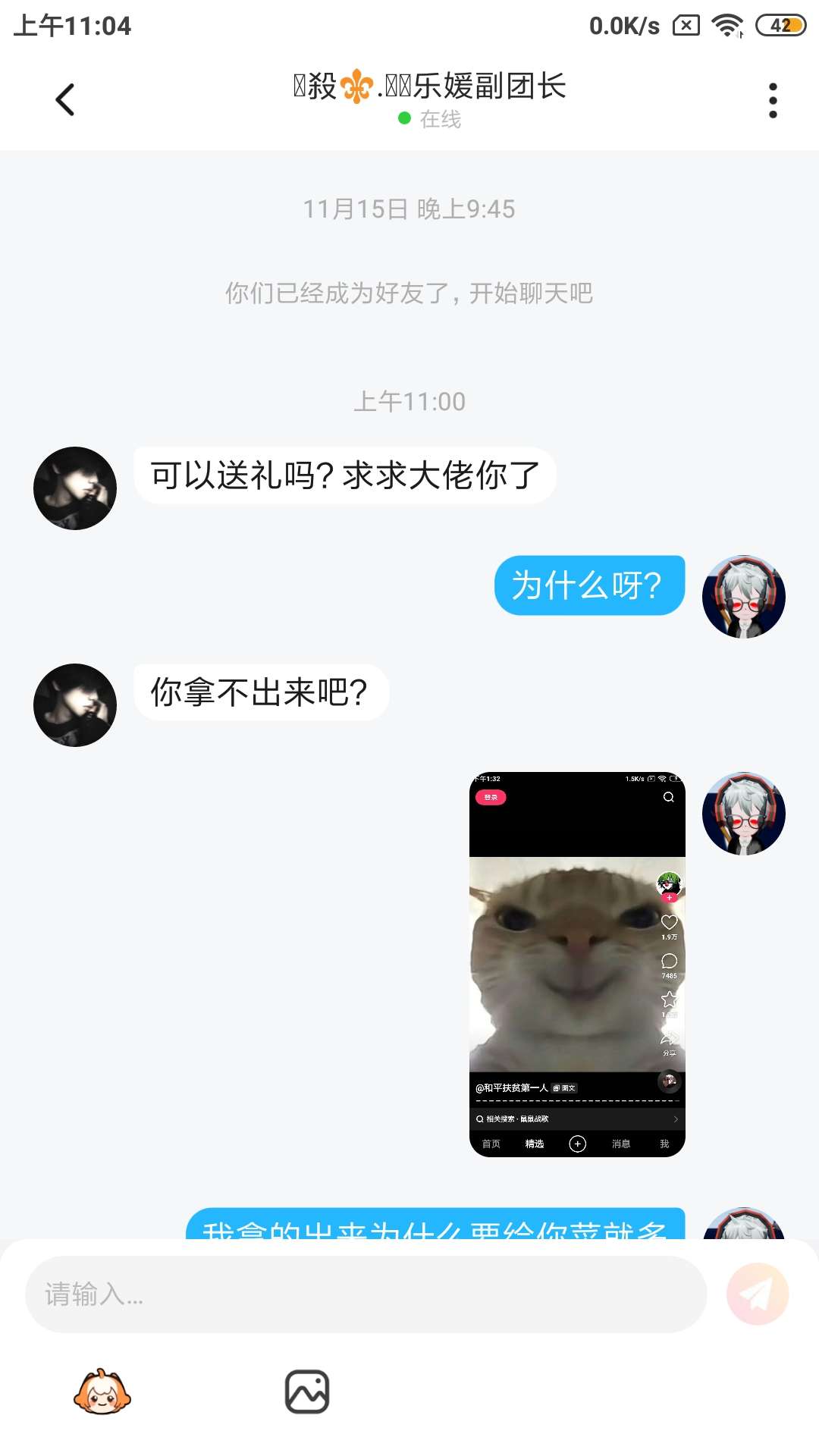Open the sent cat screenshot image
Screen dimensions: 819x1456
(577, 964)
